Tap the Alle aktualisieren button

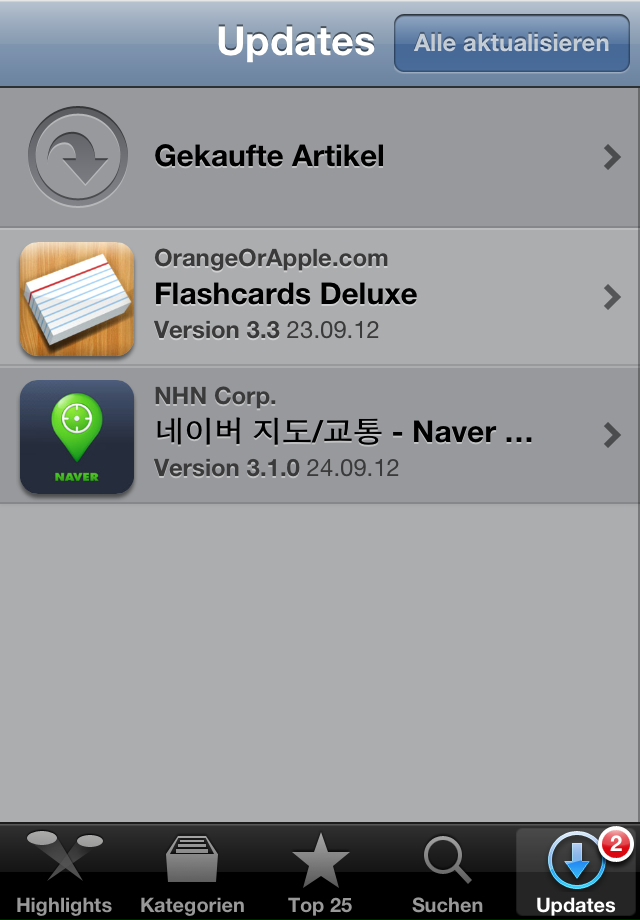coord(511,44)
